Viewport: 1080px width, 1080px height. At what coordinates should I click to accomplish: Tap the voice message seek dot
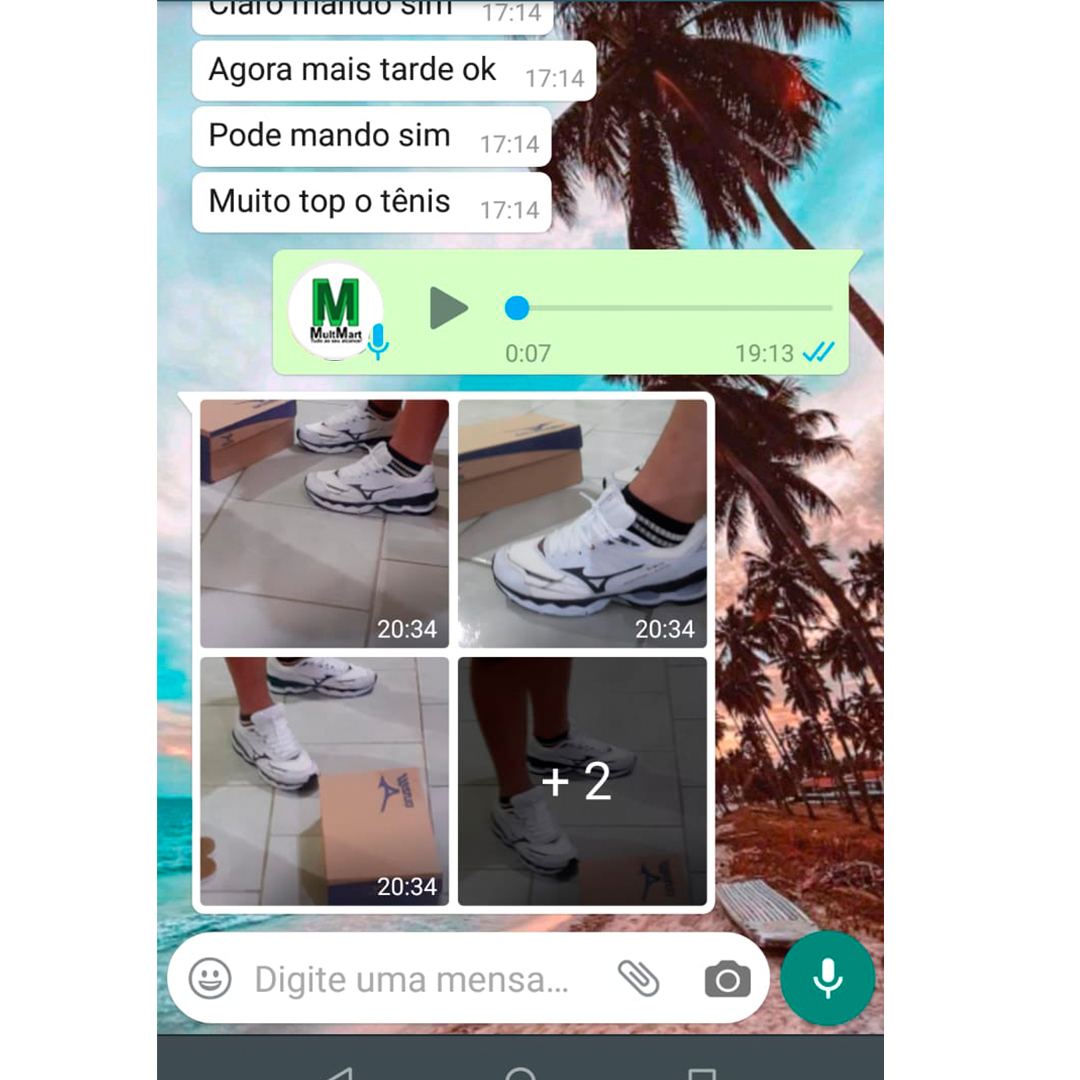tap(517, 308)
